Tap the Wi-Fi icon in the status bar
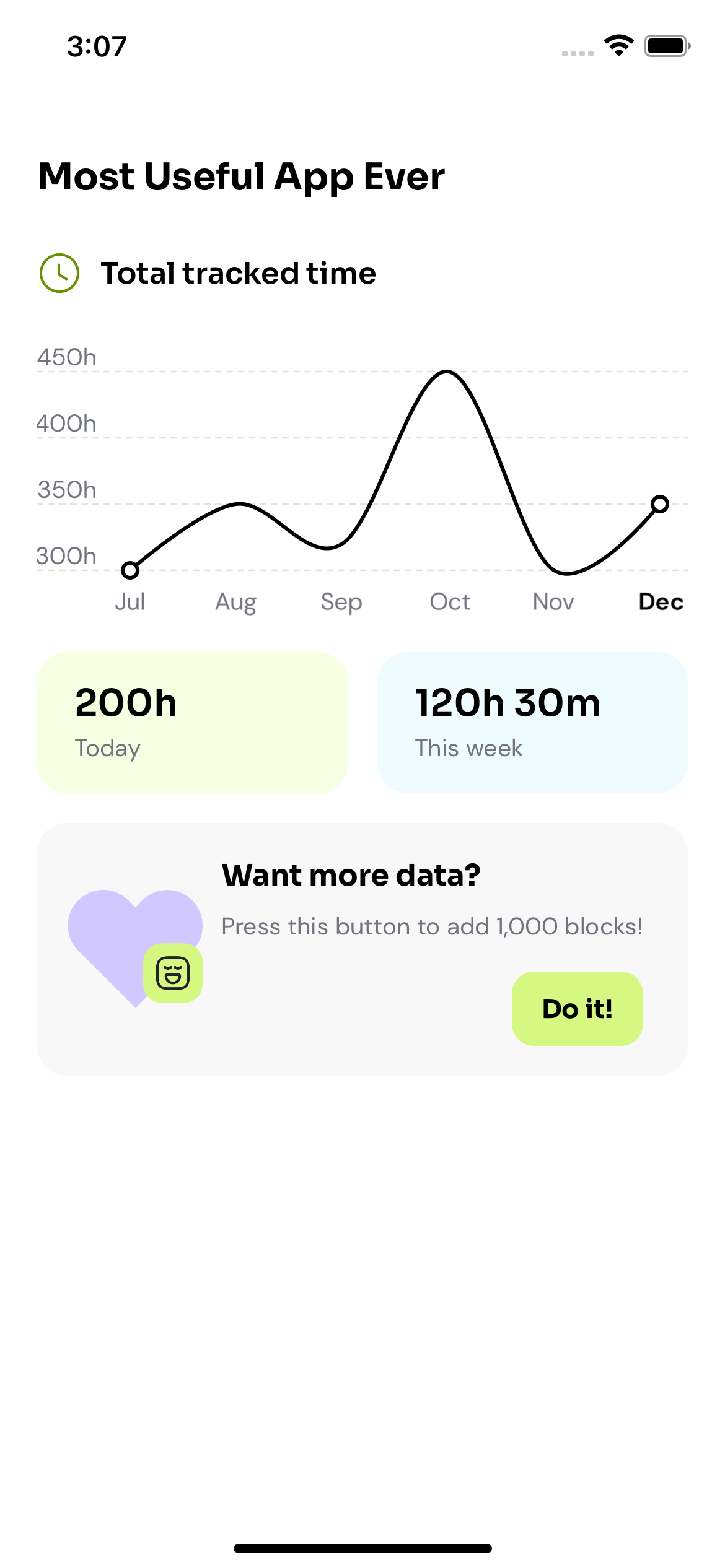Screen dimensions: 725x1568 pos(617,45)
